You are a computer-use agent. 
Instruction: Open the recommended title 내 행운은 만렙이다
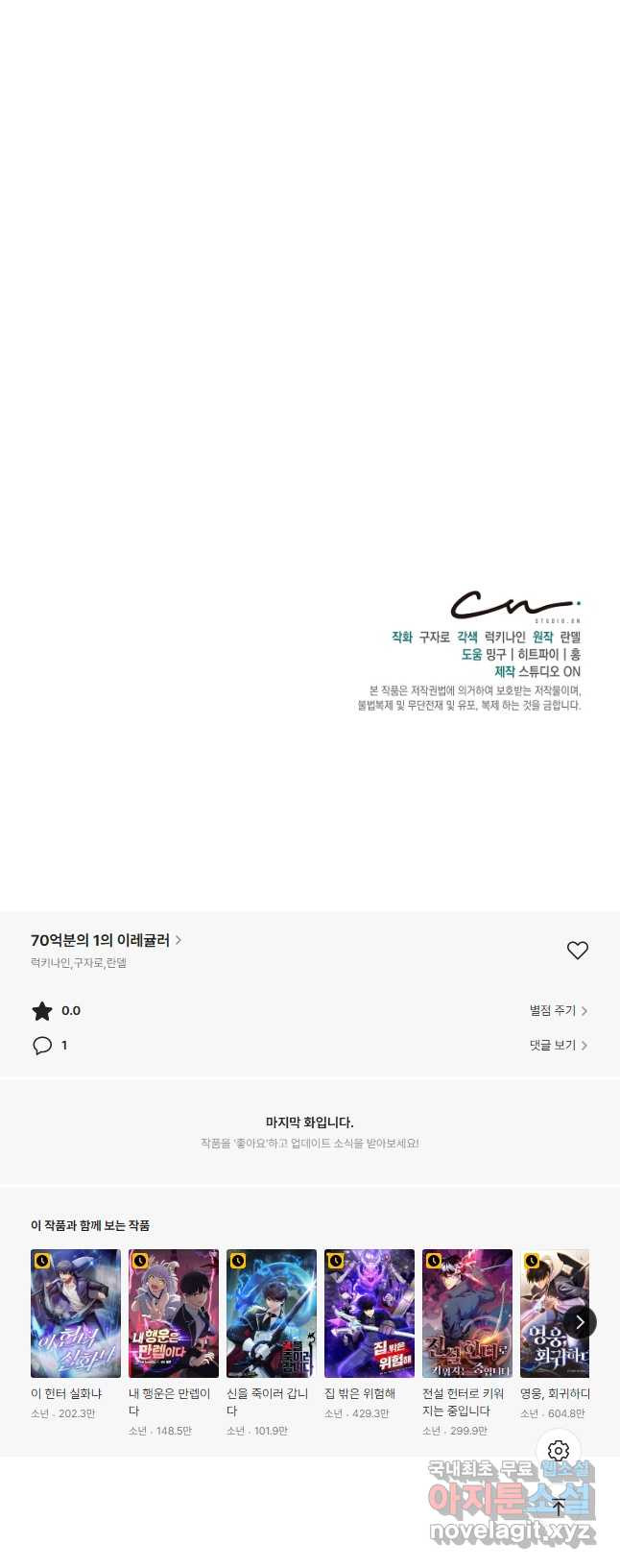(174, 1313)
